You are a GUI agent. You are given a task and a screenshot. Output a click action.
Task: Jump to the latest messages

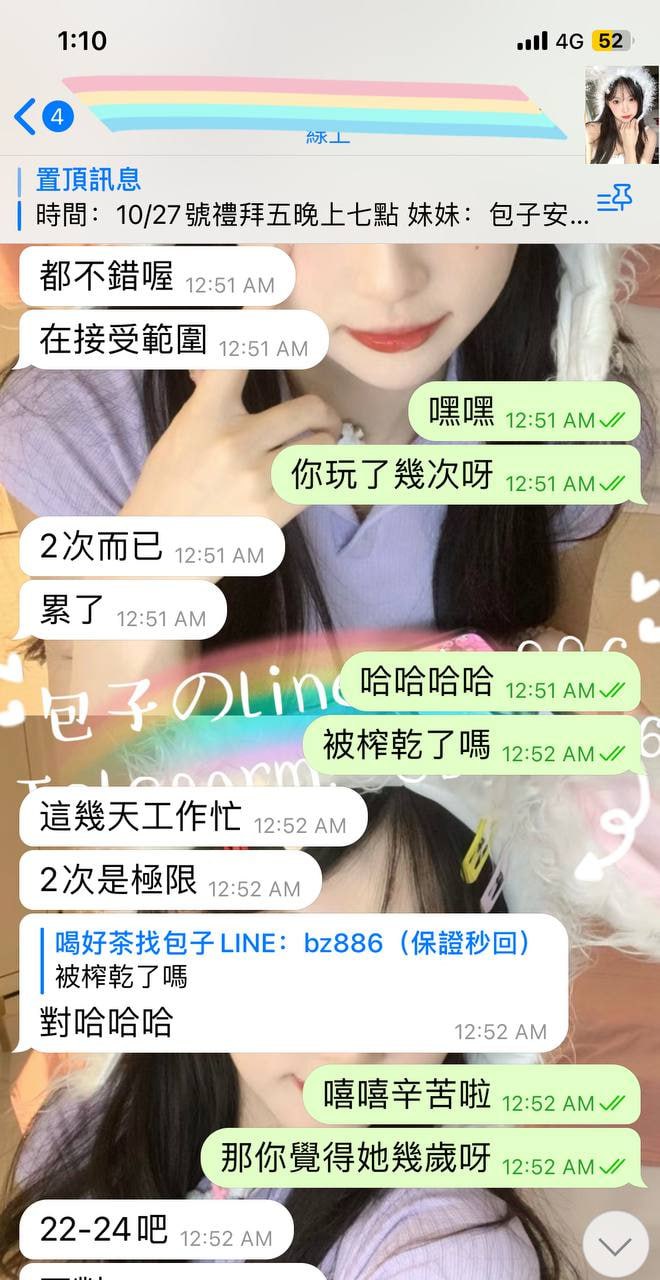coord(615,1245)
